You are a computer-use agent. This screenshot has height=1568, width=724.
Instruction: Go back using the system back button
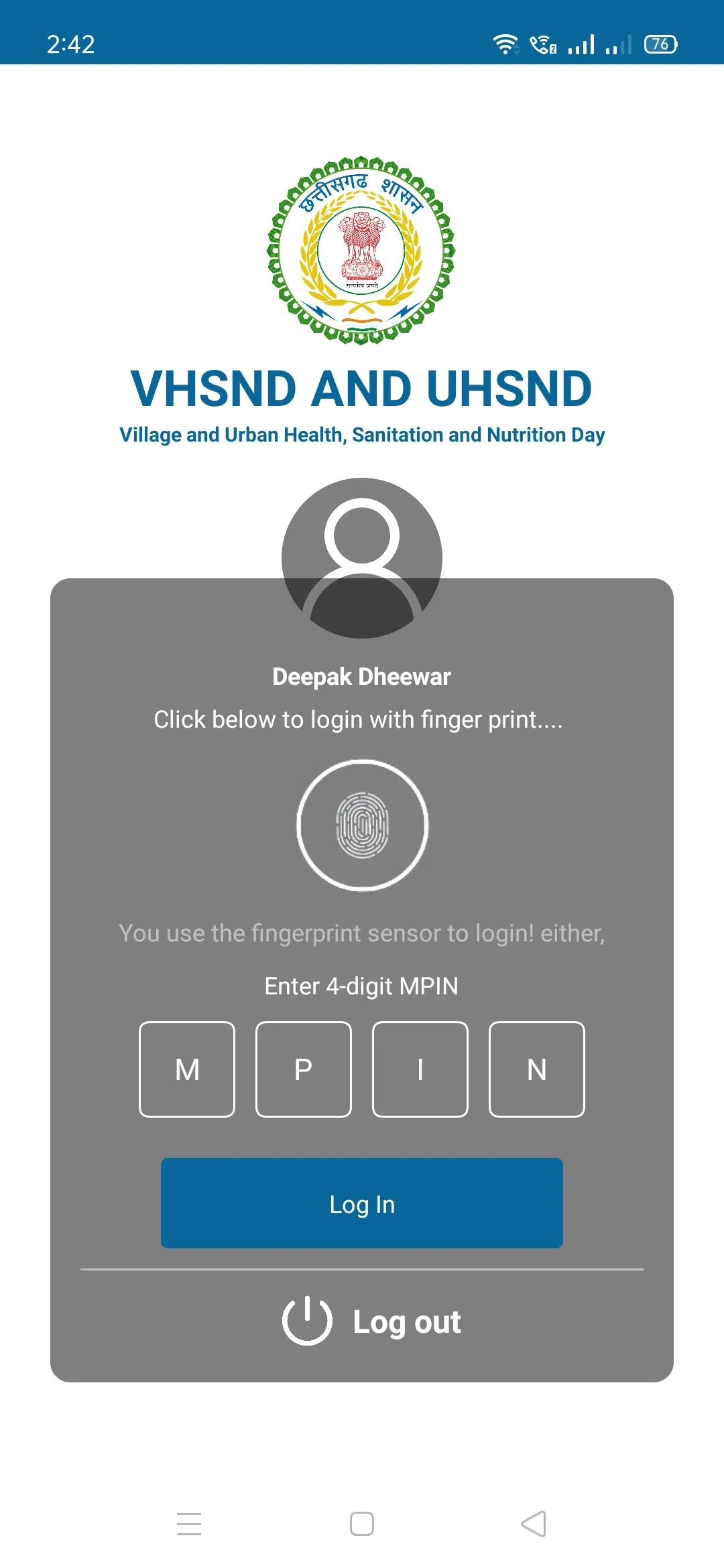tap(534, 1524)
